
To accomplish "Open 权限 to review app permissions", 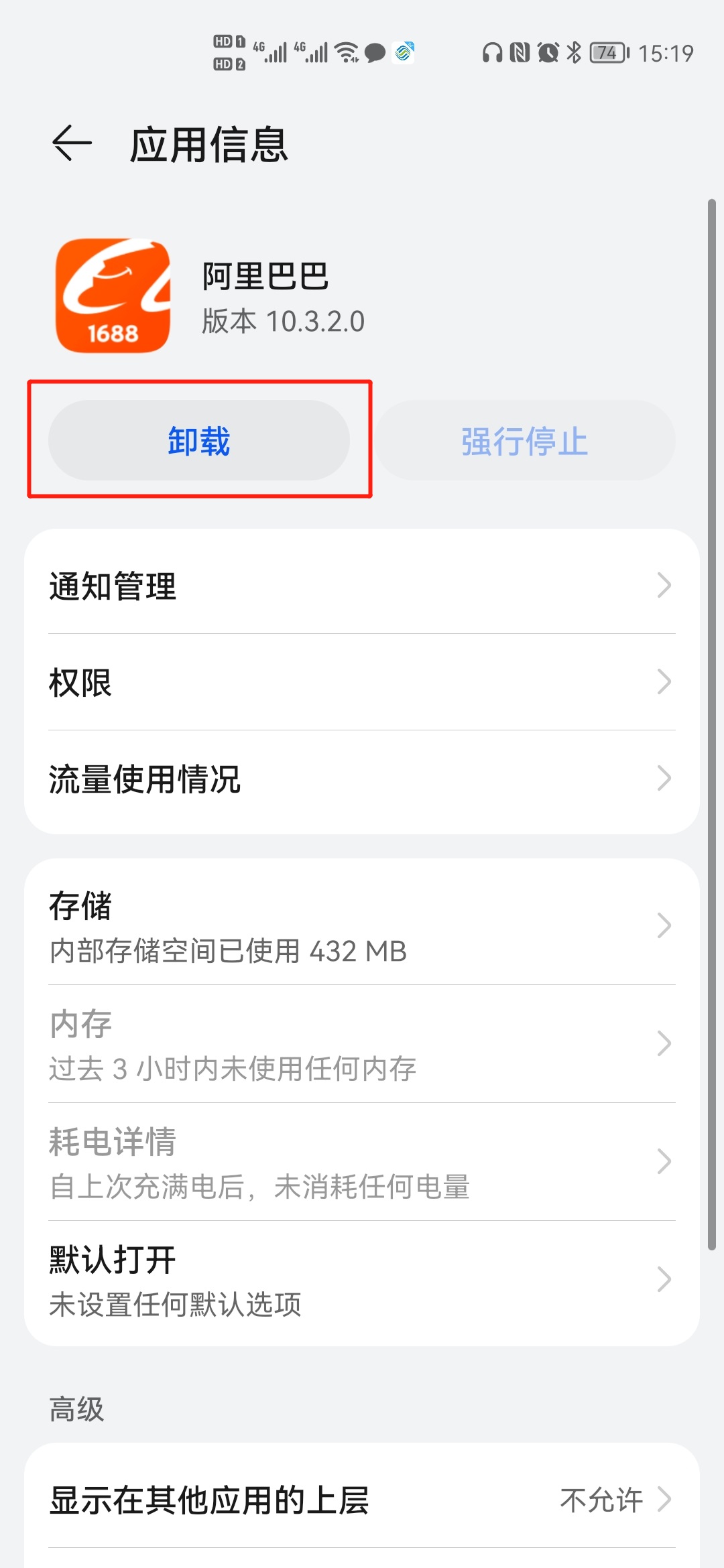I will tap(362, 682).
